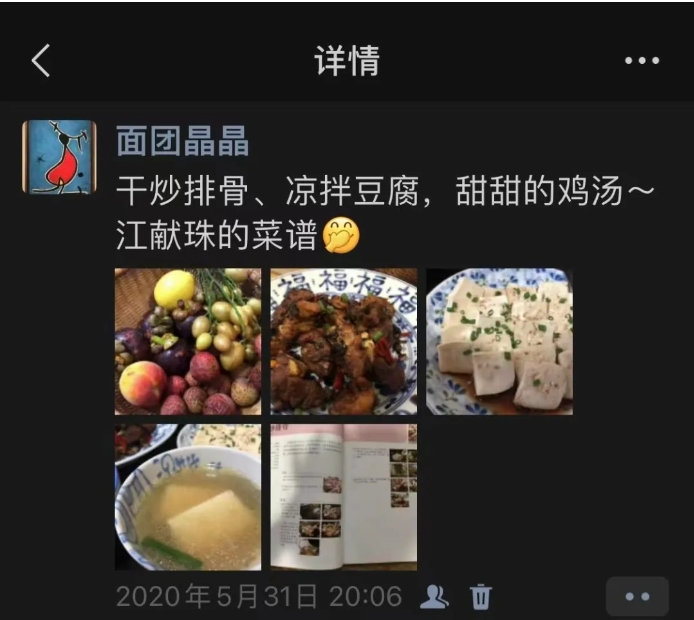694x620 pixels.
Task: View the fruit photo
Action: 188,341
